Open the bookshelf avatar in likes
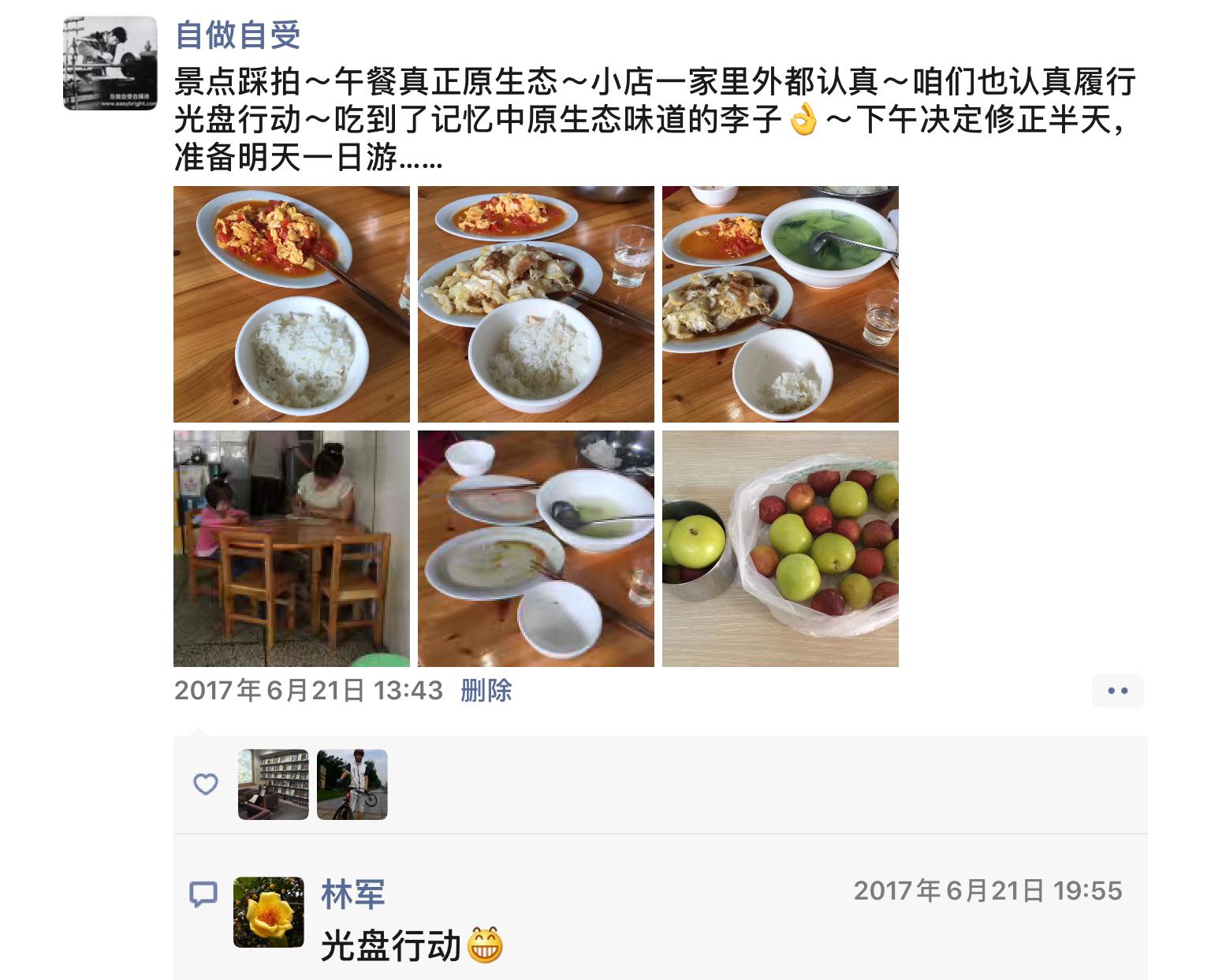The image size is (1211, 980). pos(273,784)
